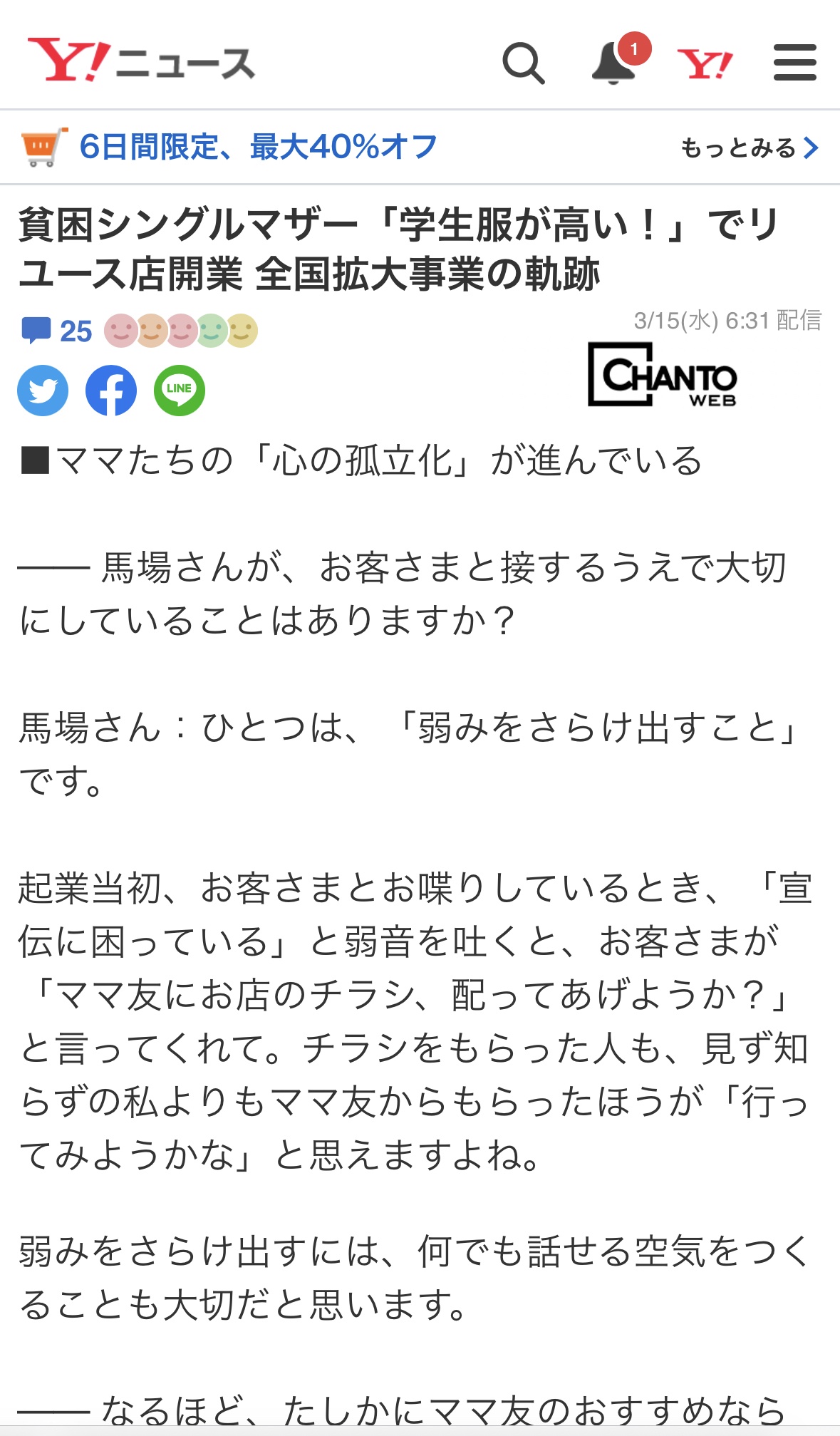840x1436 pixels.
Task: Open the search magnifier icon
Action: click(524, 63)
